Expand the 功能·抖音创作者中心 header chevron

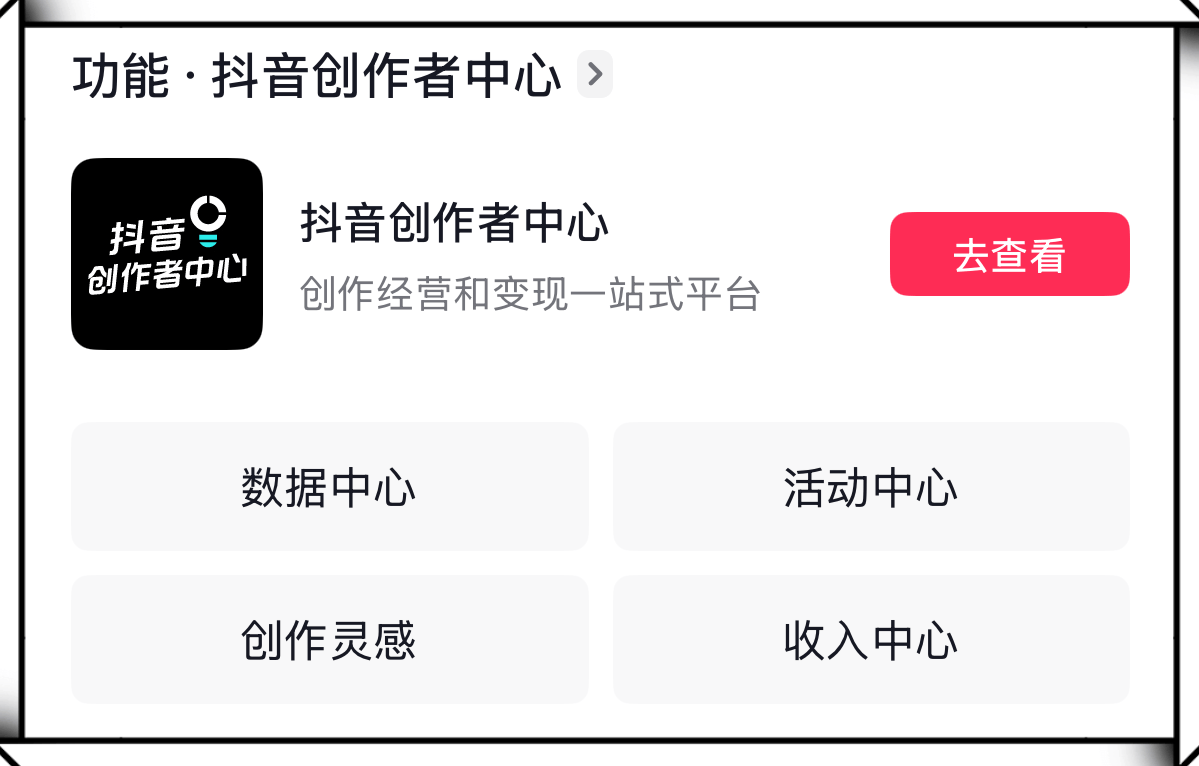point(595,75)
